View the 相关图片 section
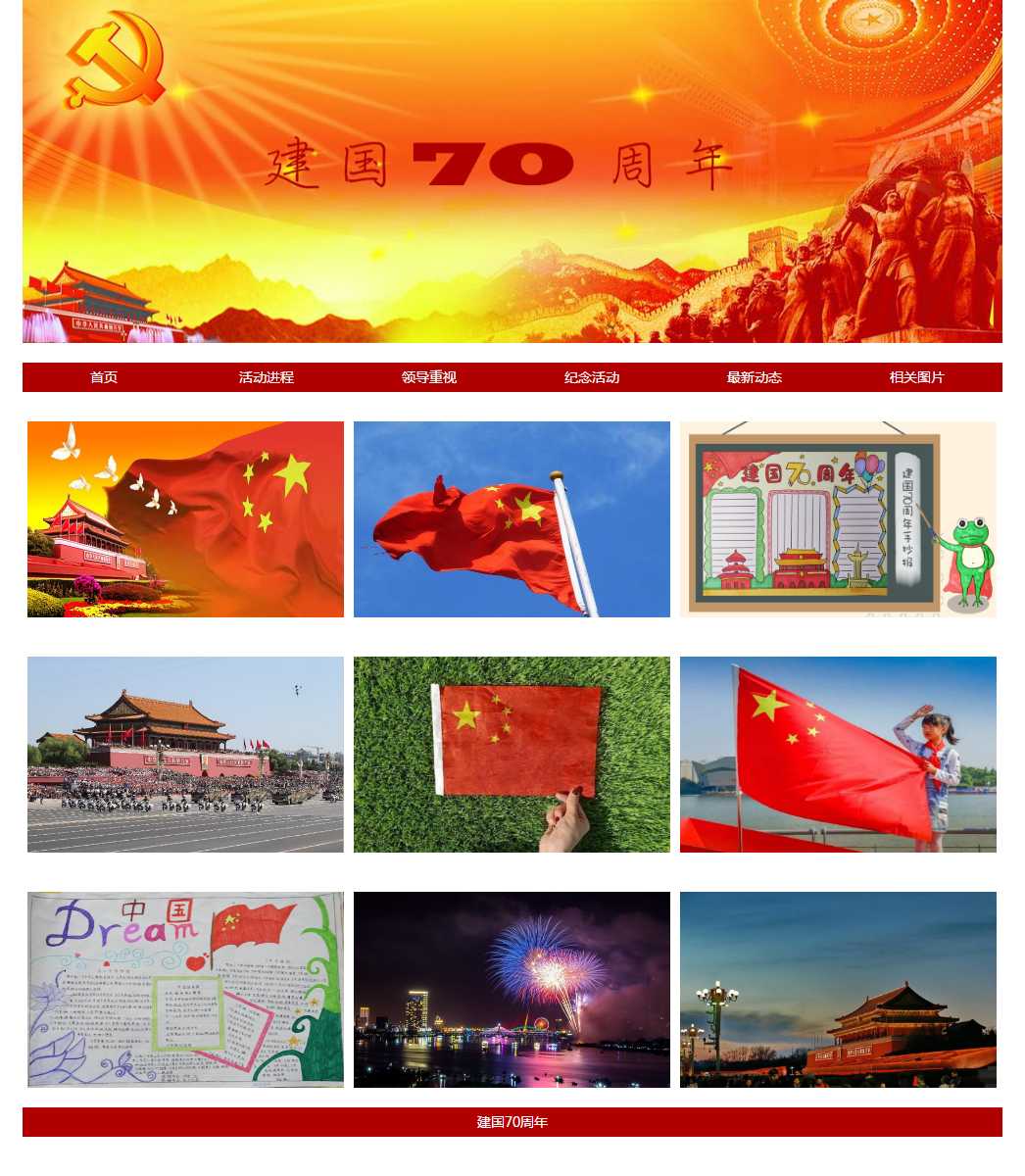The width and height of the screenshot is (1025, 1176). pos(917,377)
